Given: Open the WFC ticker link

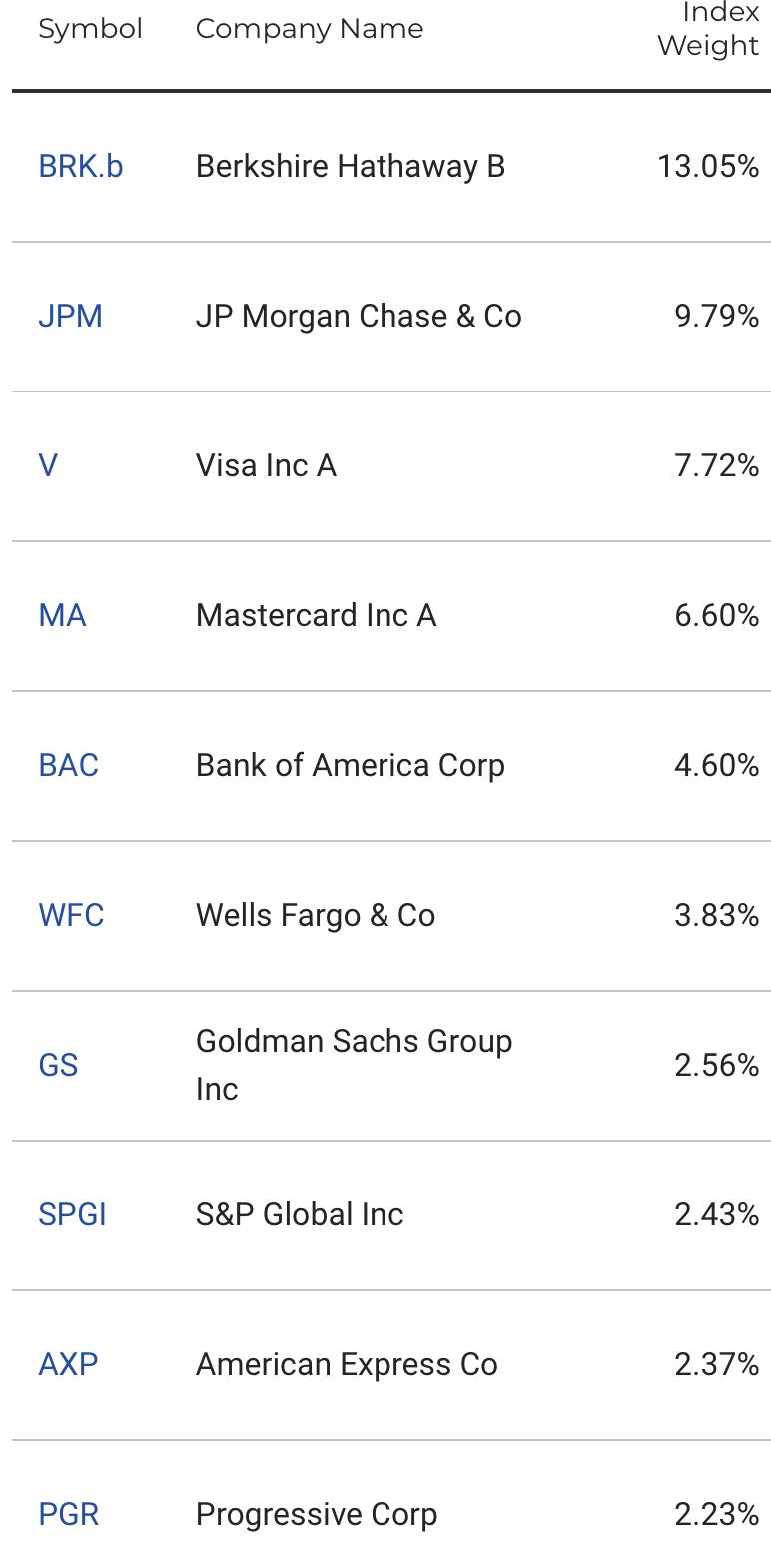Looking at the screenshot, I should coord(71,915).
